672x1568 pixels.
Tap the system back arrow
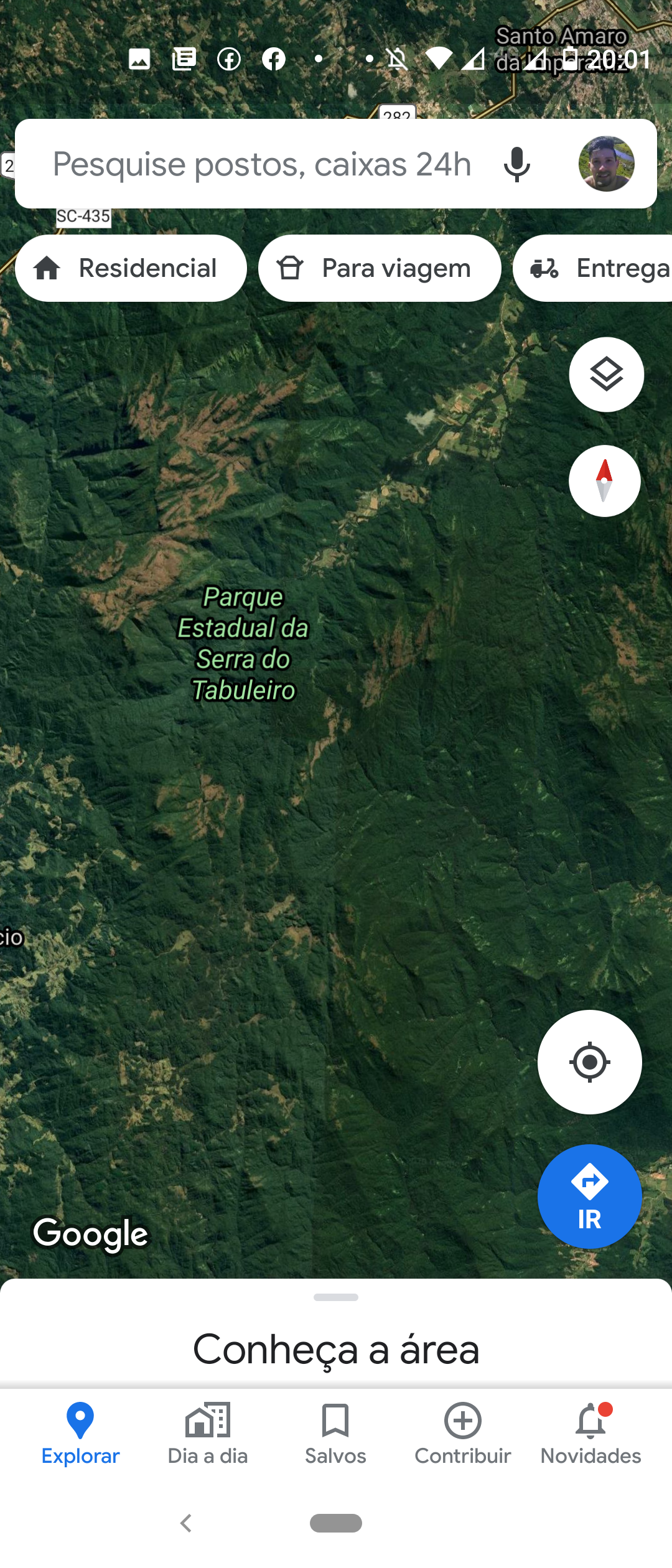tap(185, 1523)
